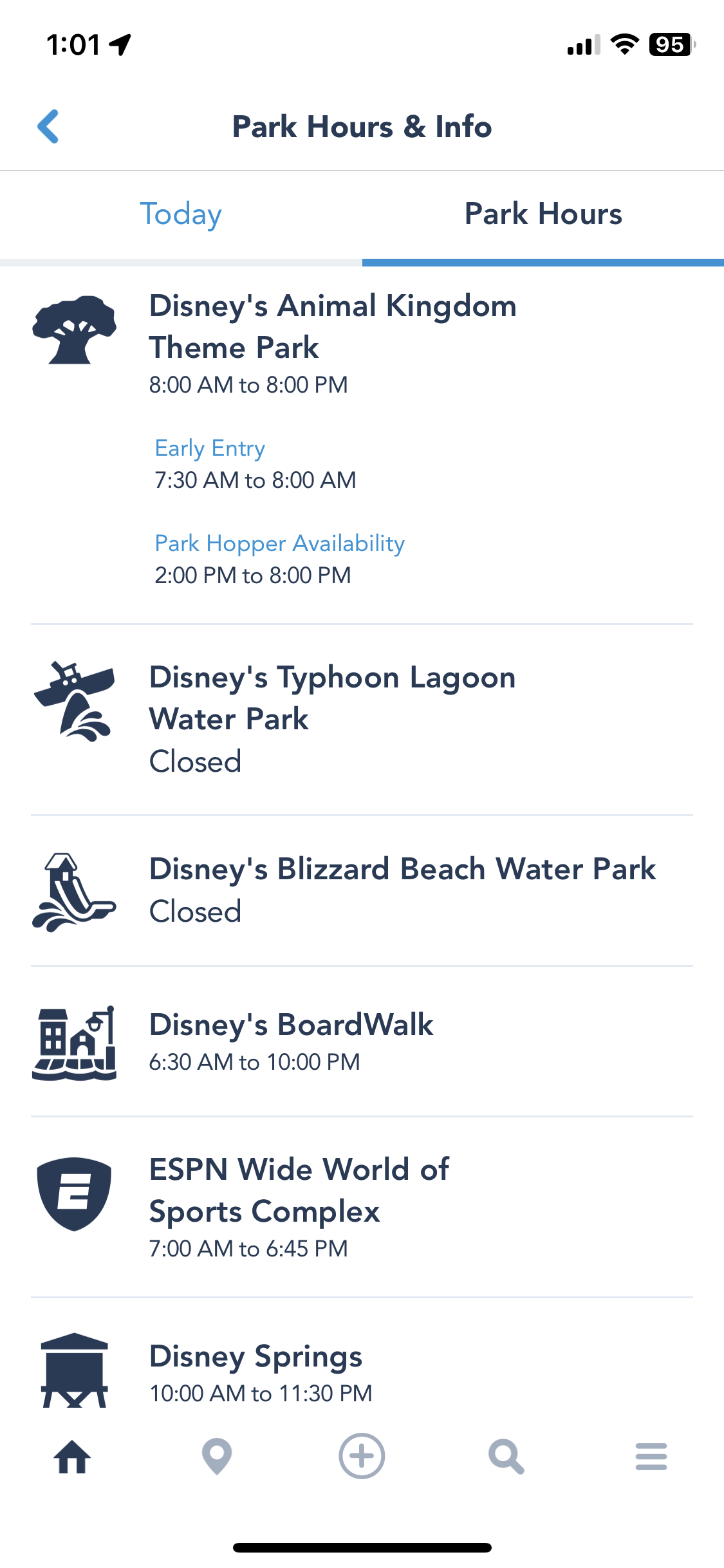Go back from Park Hours & Info
The image size is (724, 1568).
point(48,126)
